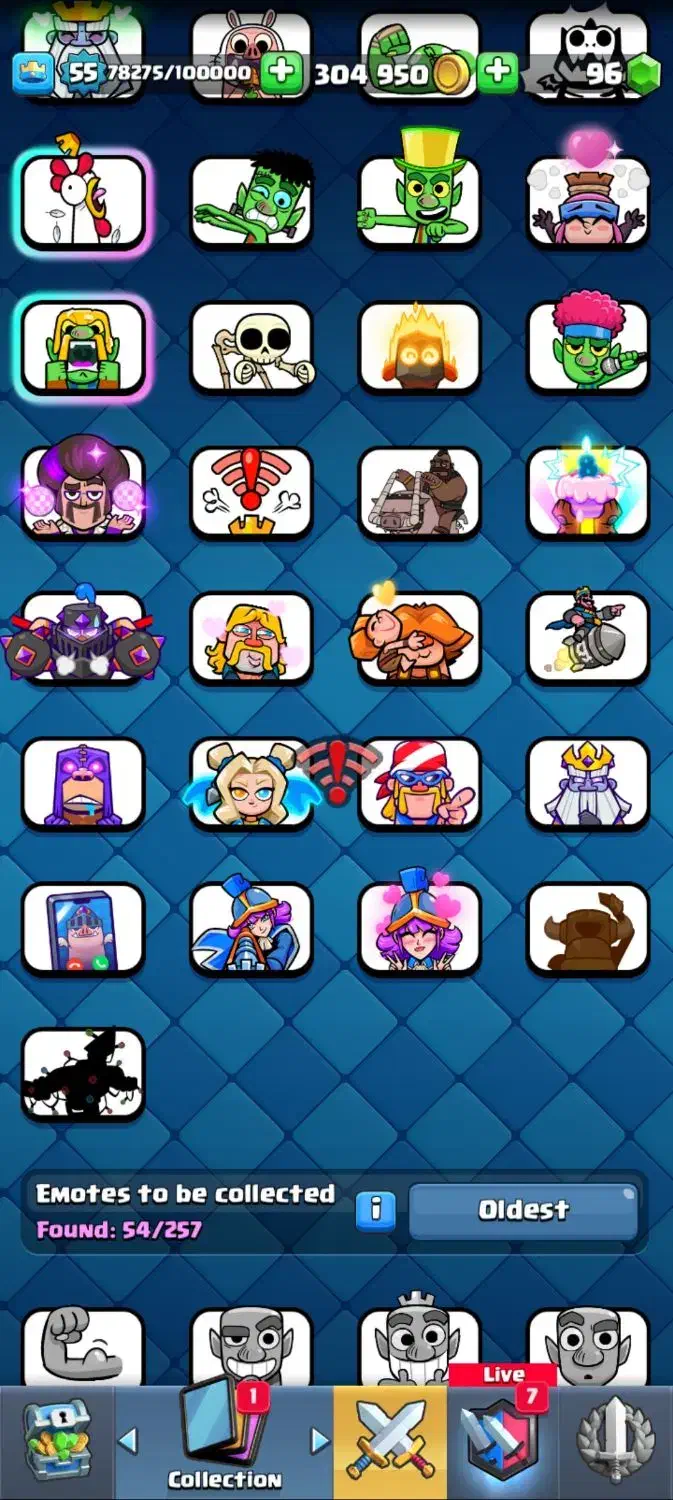Pick the goblin singer with pink afro emote

coord(588,346)
